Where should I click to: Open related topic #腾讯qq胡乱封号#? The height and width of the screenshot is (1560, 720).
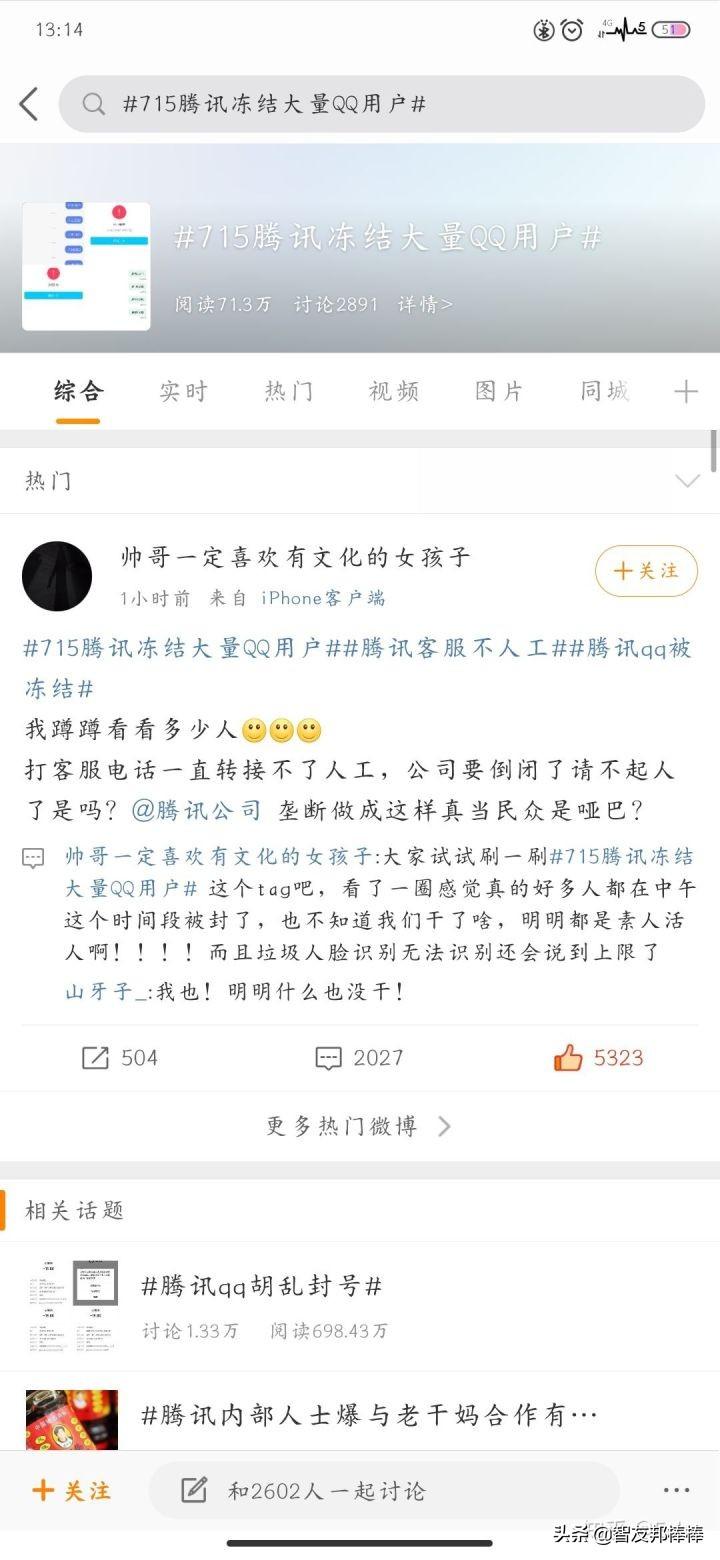pyautogui.click(x=262, y=1285)
